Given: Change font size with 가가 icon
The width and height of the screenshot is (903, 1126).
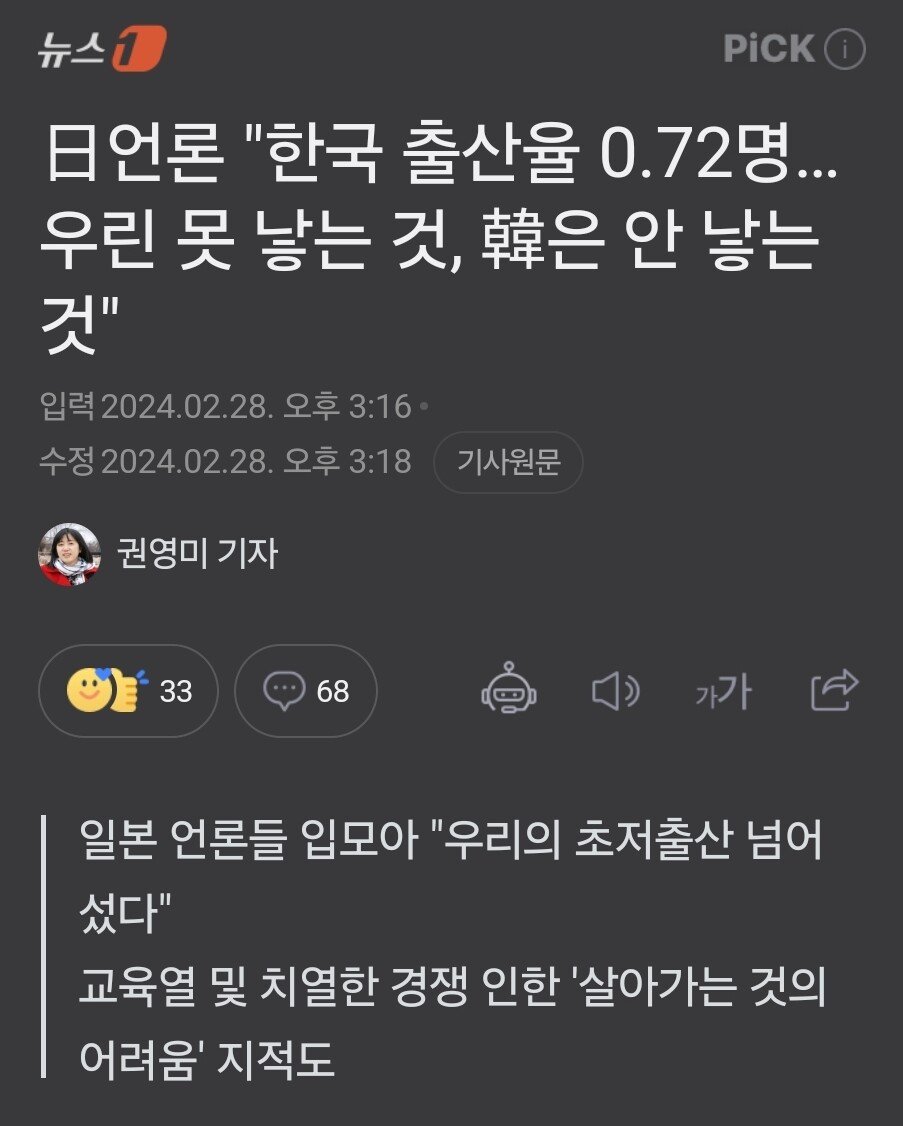Looking at the screenshot, I should click(x=722, y=691).
